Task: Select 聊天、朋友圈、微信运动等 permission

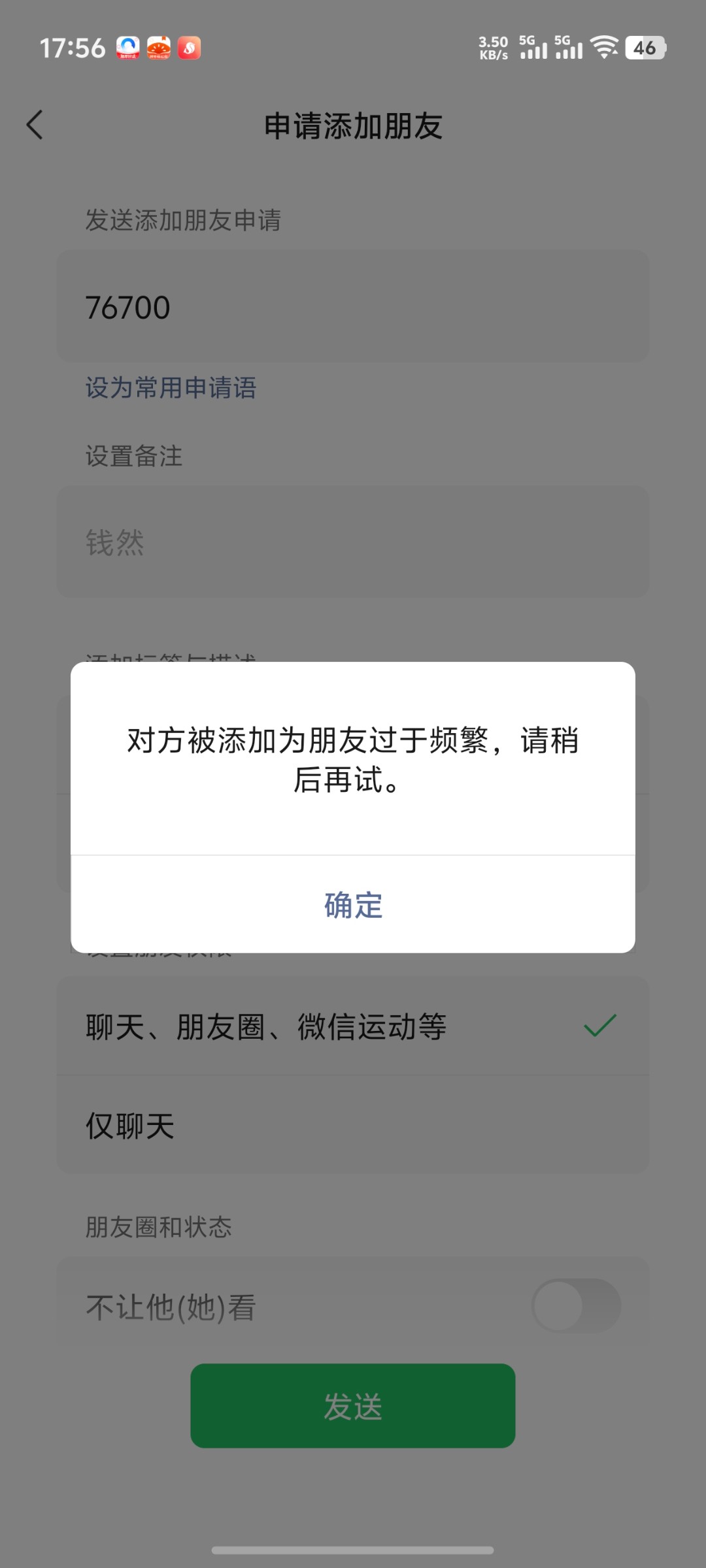Action: click(353, 1026)
